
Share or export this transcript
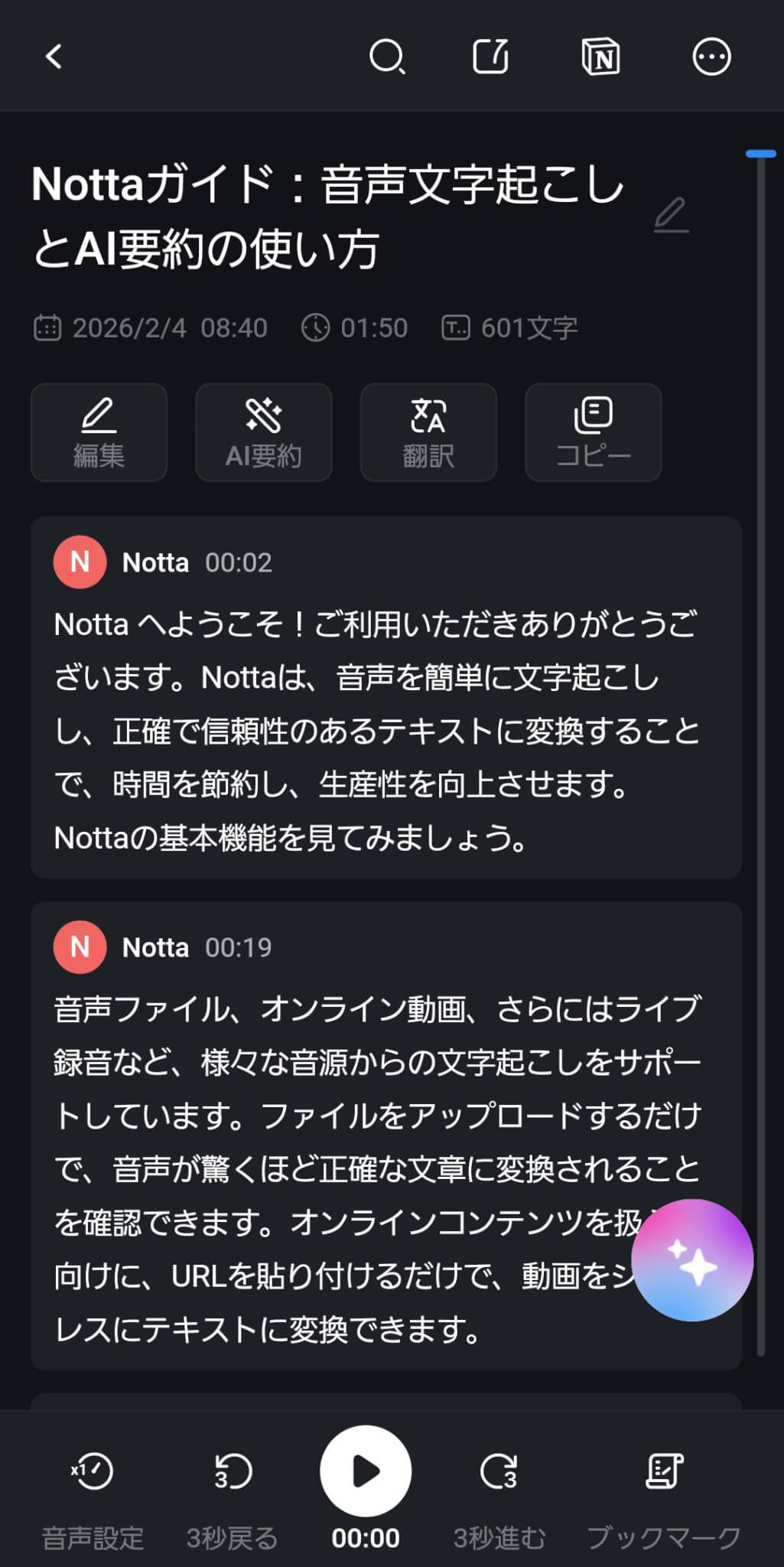(x=490, y=57)
